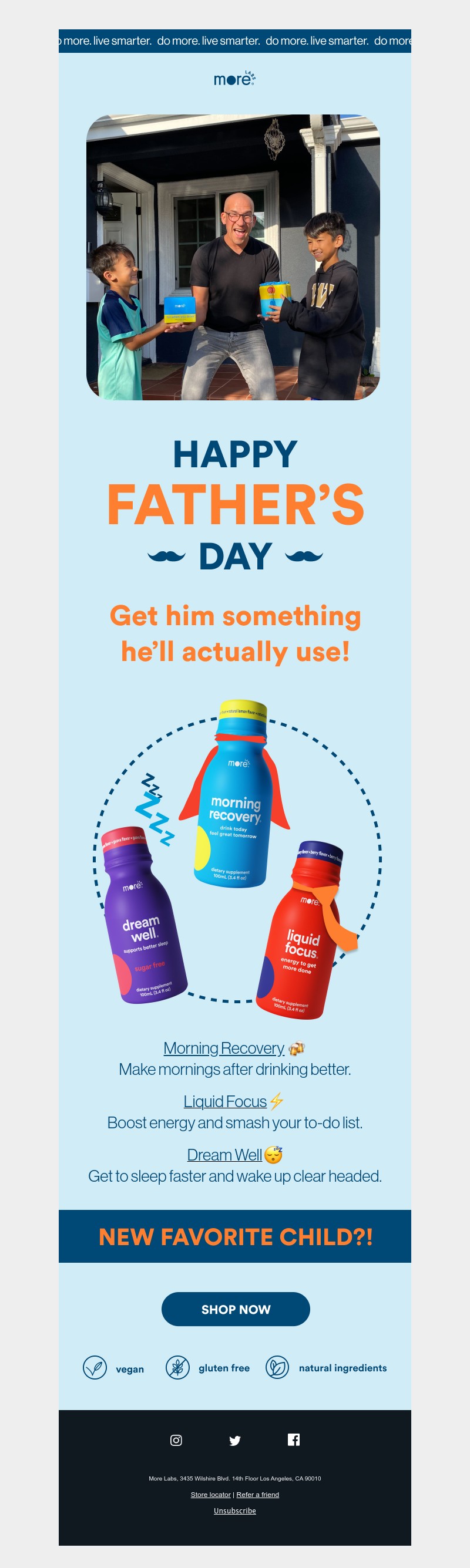Tap the SHOP NOW button
The width and height of the screenshot is (470, 1568).
[236, 1309]
